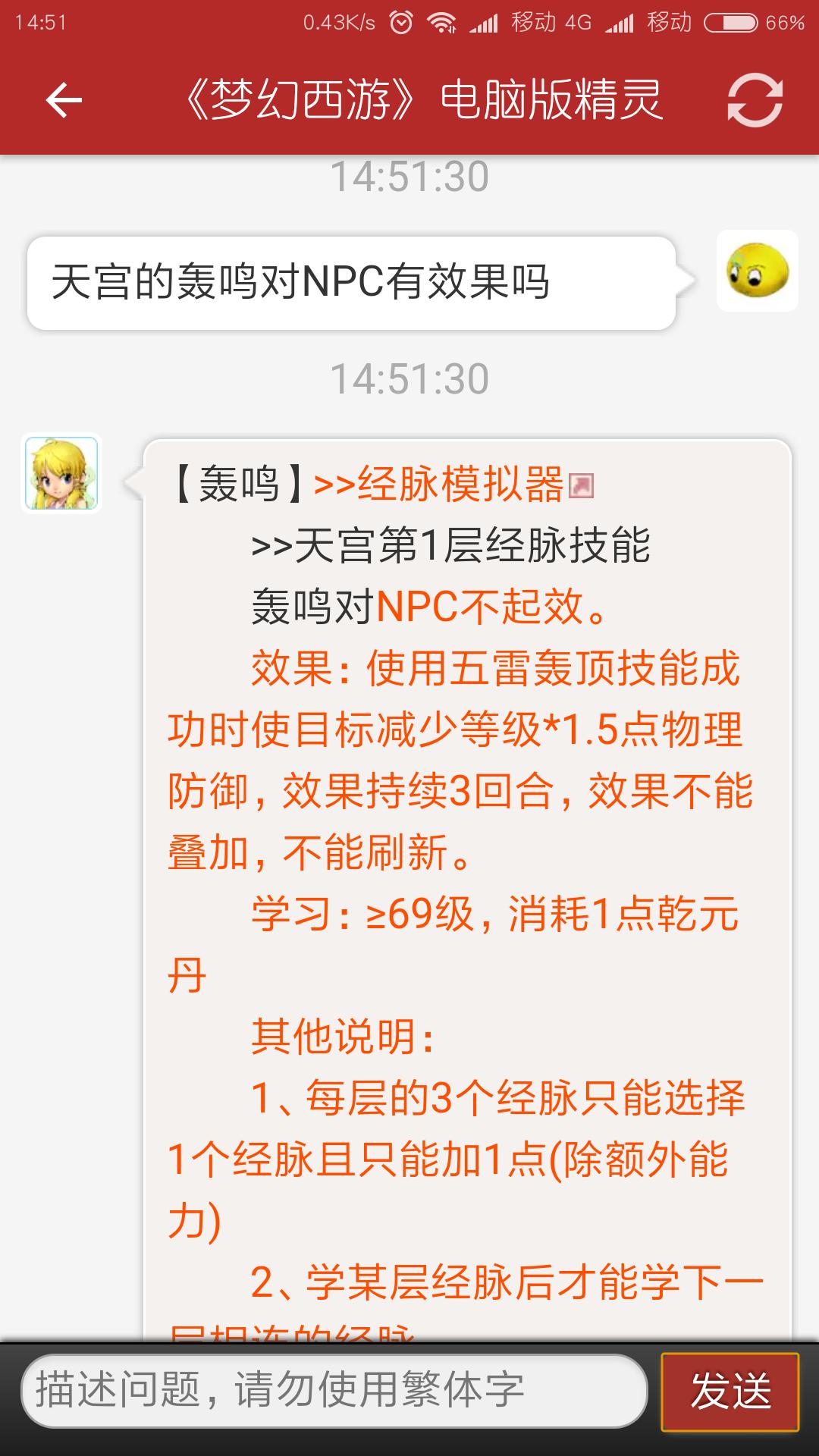Tap the refresh icon in header

pos(754,100)
